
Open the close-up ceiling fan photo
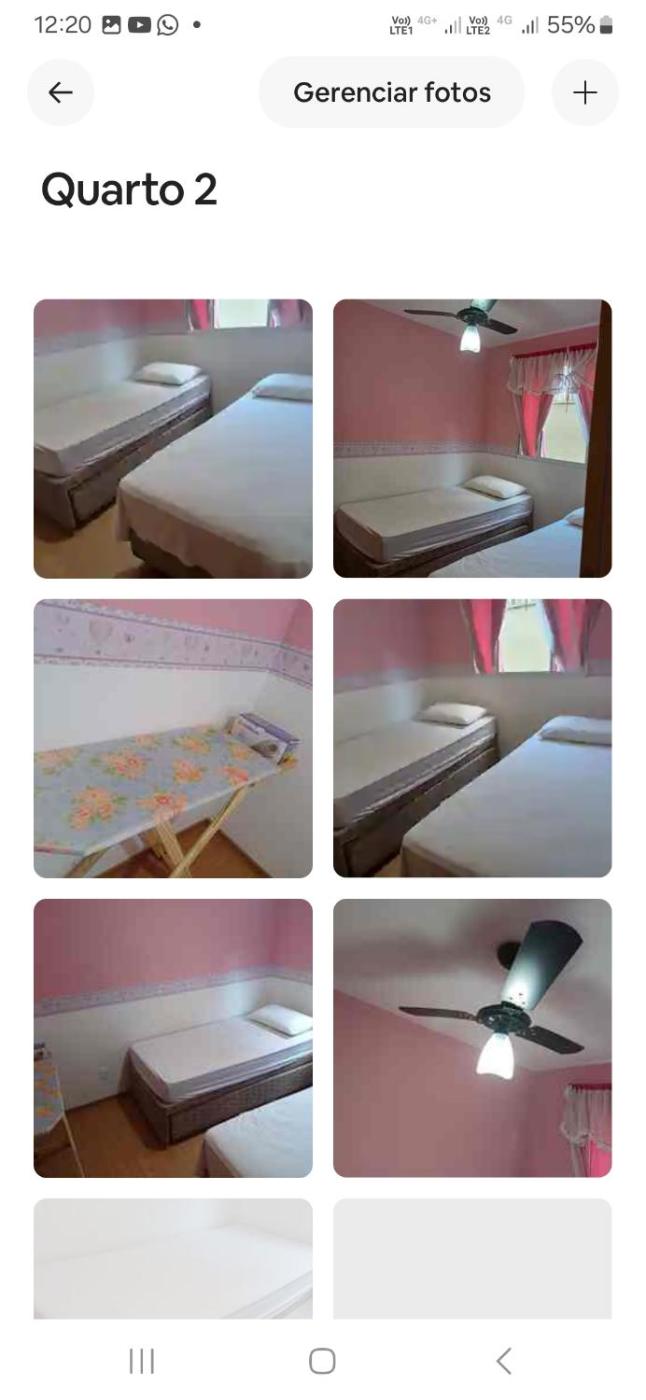tap(472, 1038)
